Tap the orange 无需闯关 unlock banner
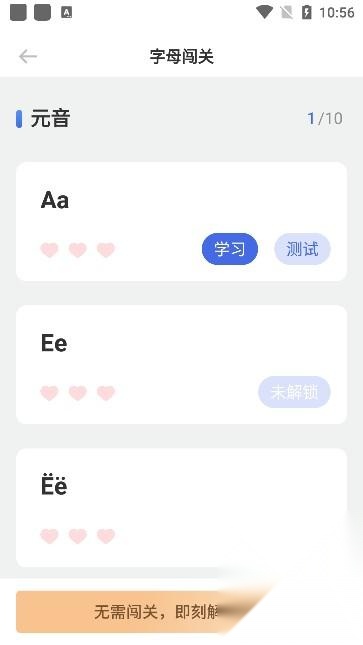The width and height of the screenshot is (363, 645). pos(144,612)
